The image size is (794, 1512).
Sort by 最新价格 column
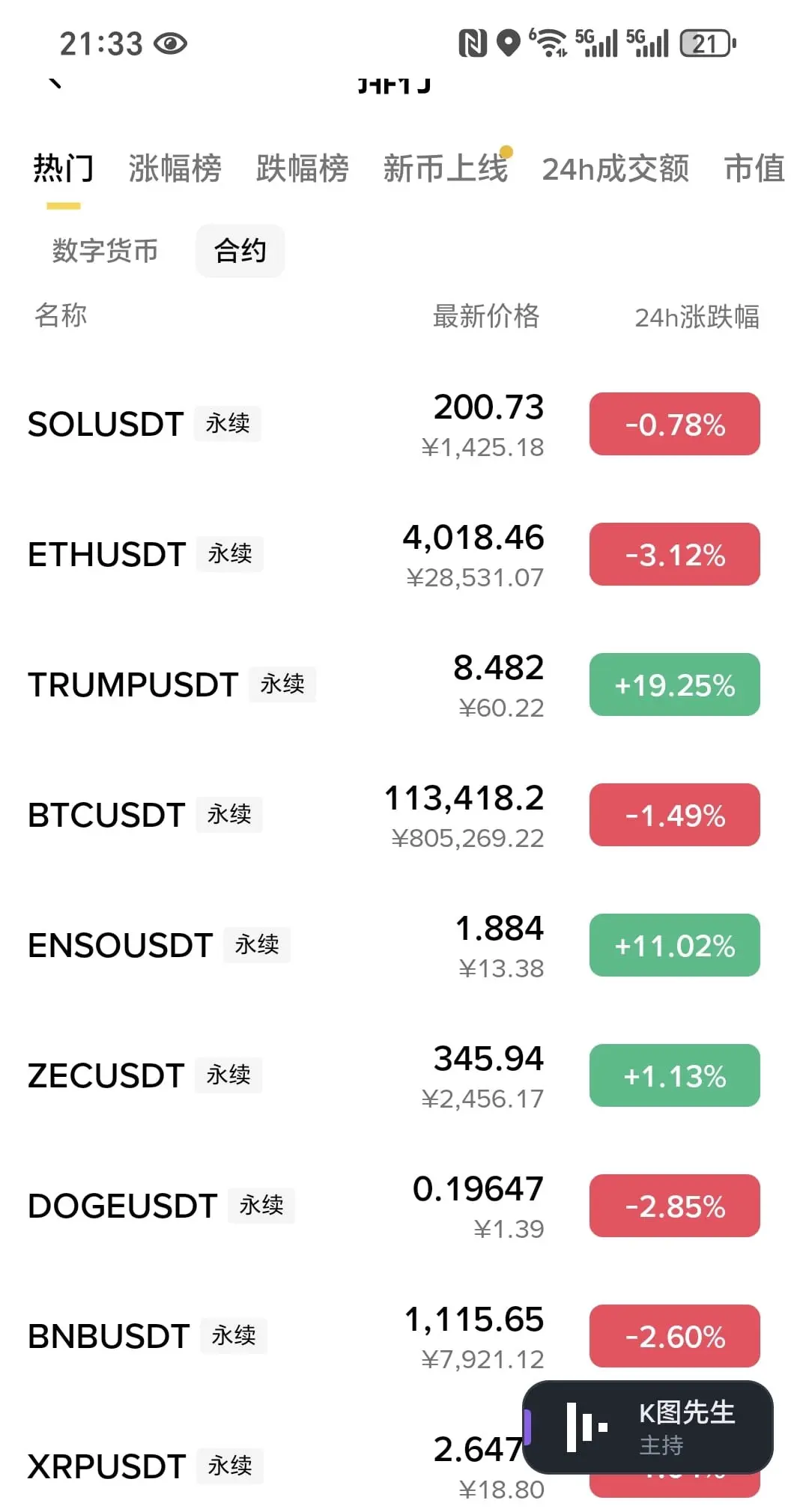click(485, 317)
